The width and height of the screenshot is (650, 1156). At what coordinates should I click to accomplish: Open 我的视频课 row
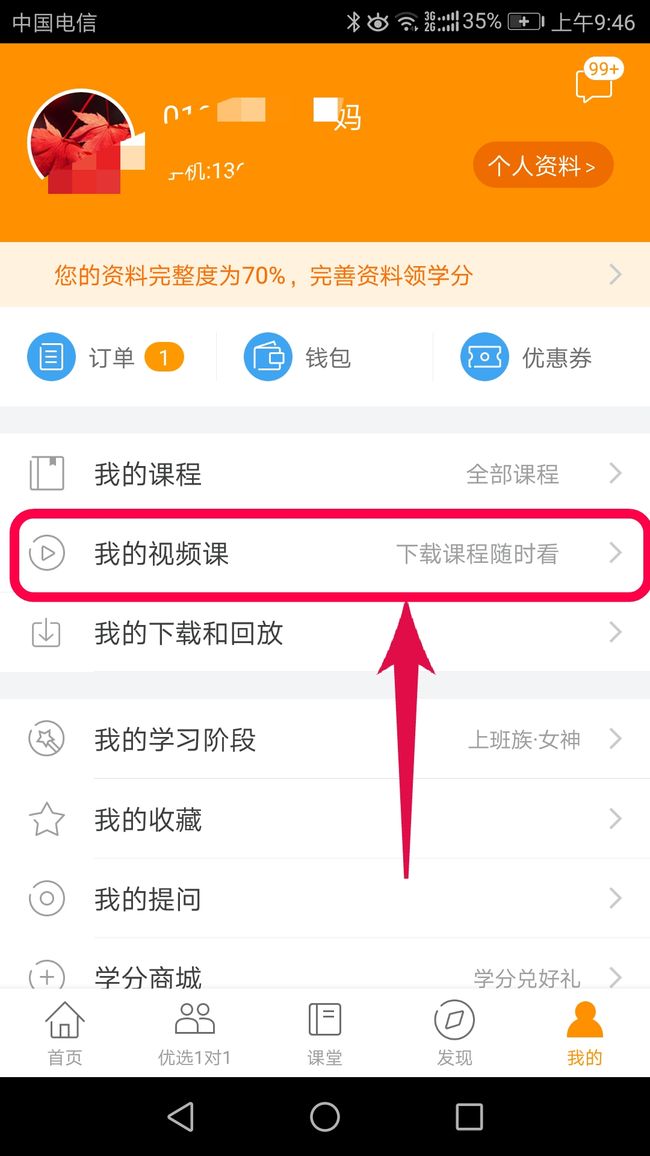click(x=325, y=553)
